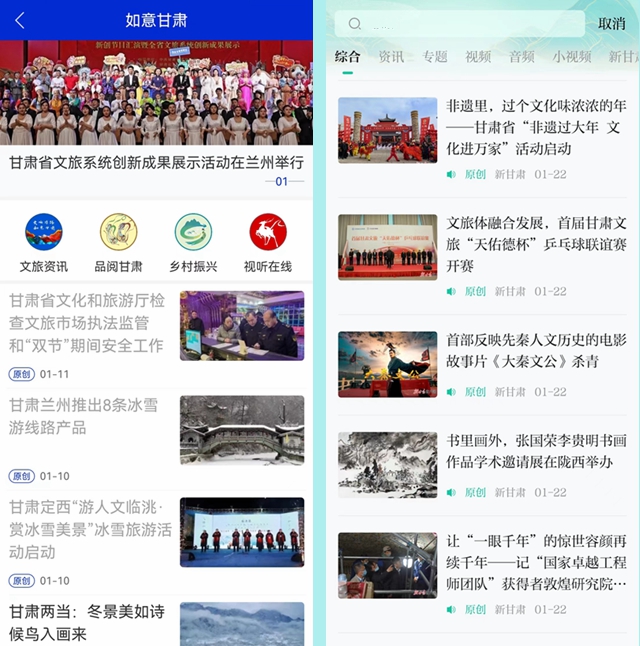
Task: Open the result about 电影《大秦文公》杀青
Action: pyautogui.click(x=533, y=351)
